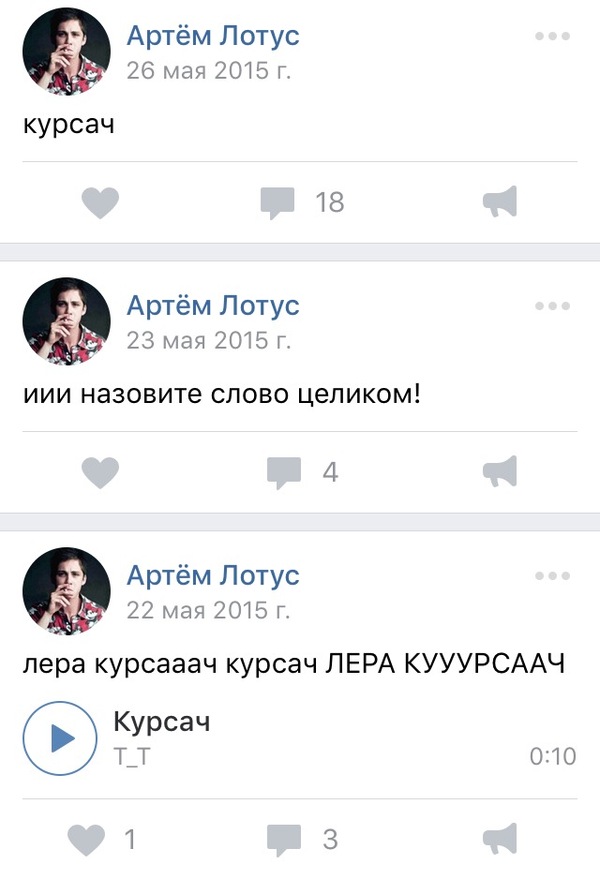The image size is (600, 879).
Task: Like the 23 мая 2015 post
Action: (100, 471)
